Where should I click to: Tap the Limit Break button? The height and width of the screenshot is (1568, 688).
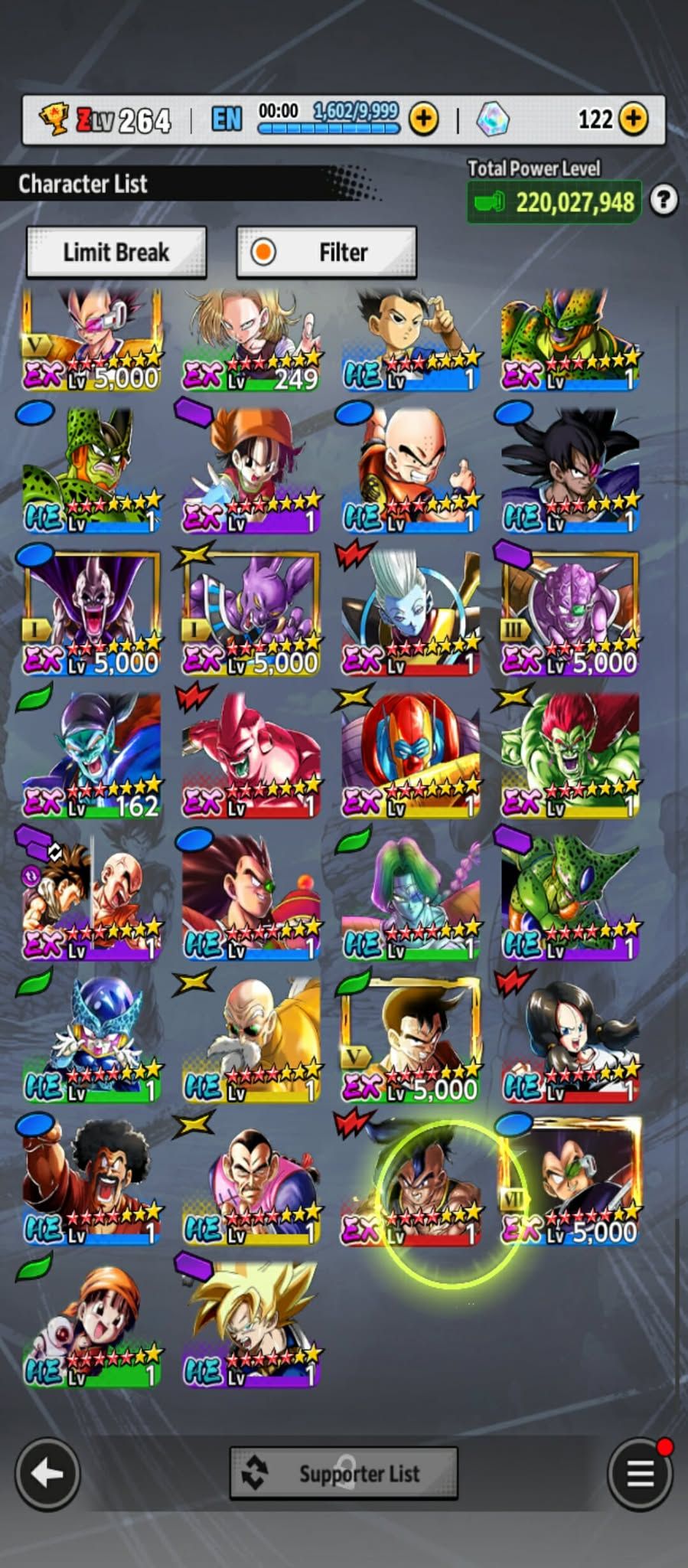coord(116,252)
